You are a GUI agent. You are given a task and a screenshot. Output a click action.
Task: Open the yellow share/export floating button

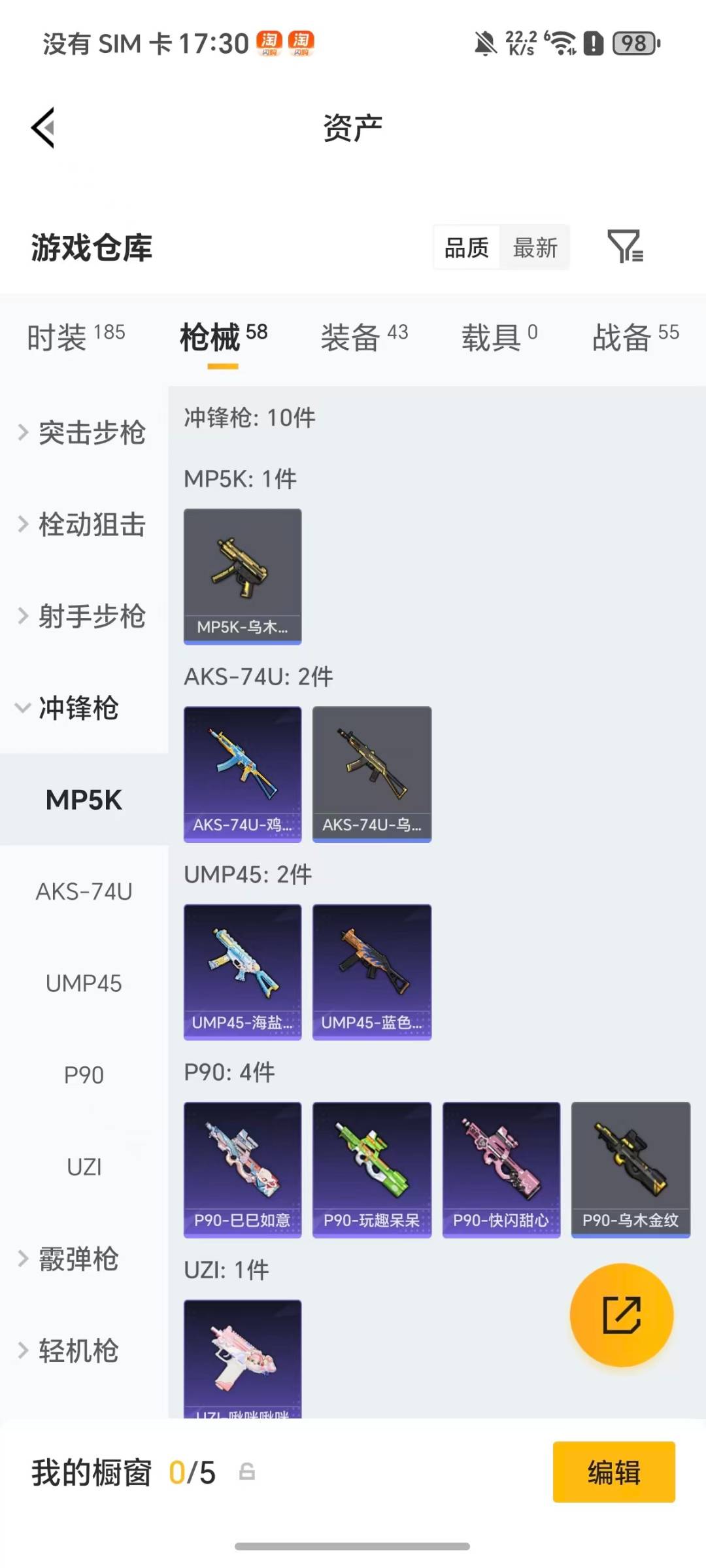tap(622, 1314)
